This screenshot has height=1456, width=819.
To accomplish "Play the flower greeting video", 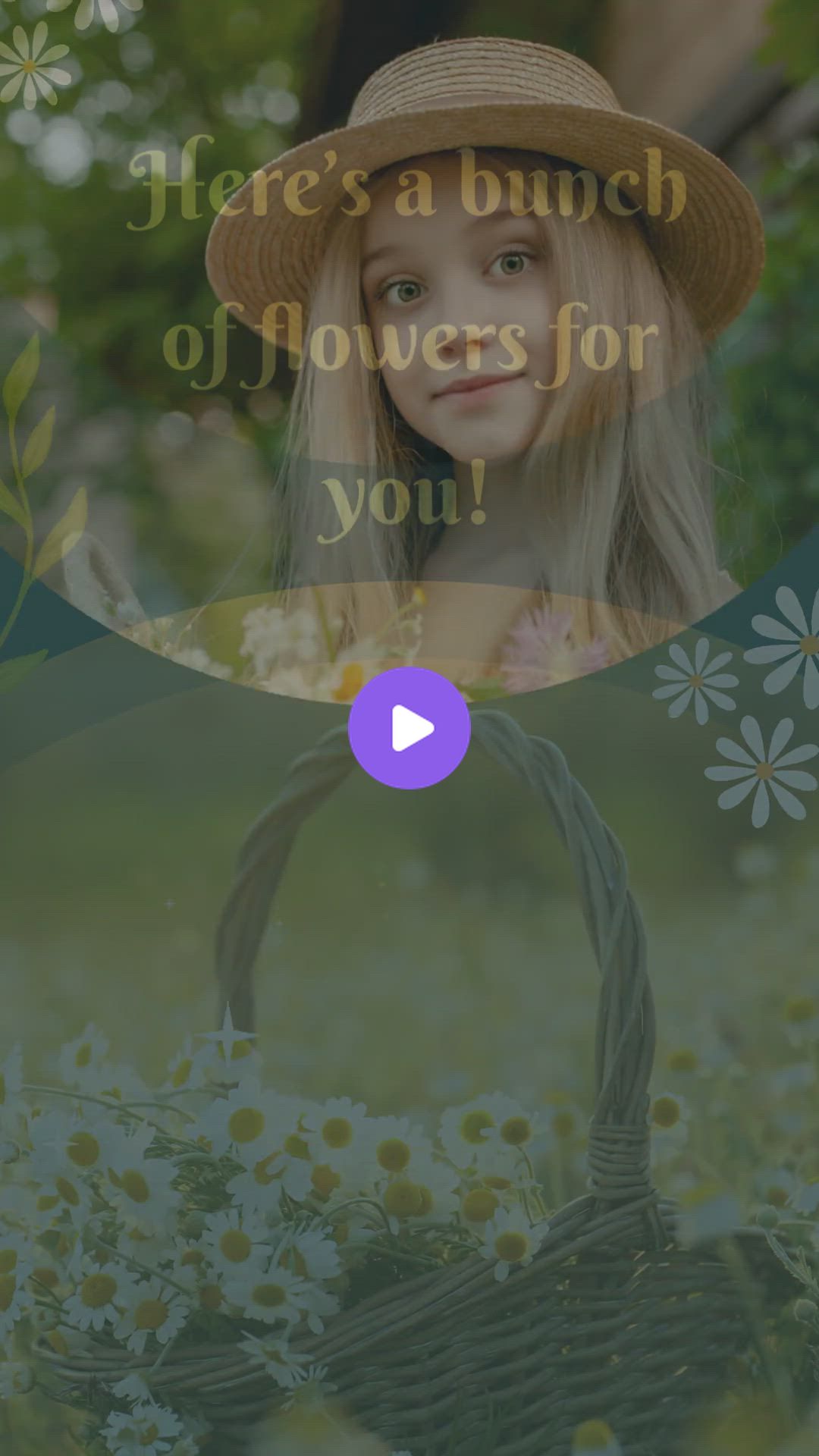I will point(409,728).
